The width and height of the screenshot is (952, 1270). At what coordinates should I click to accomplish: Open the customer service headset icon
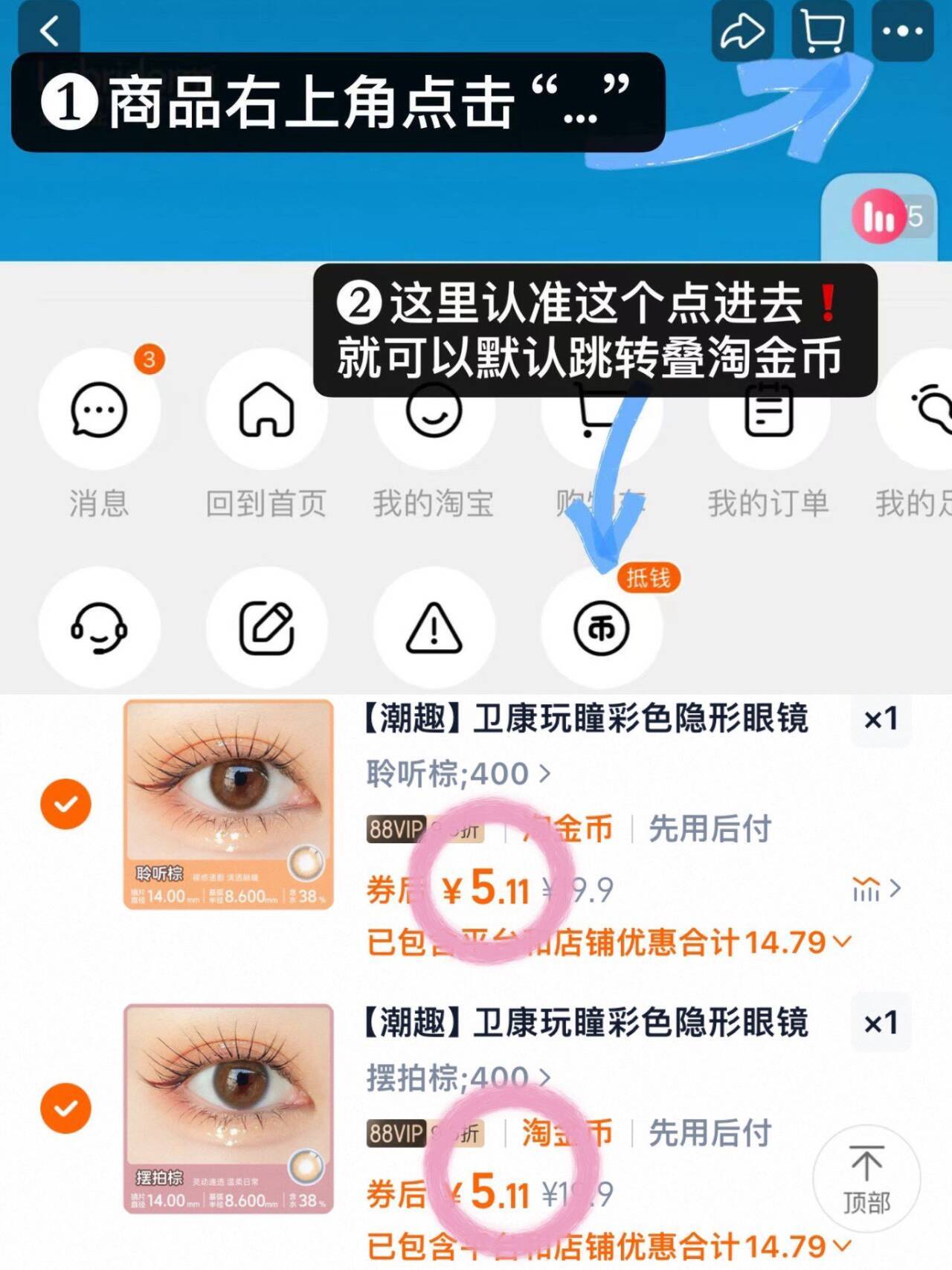pyautogui.click(x=97, y=628)
